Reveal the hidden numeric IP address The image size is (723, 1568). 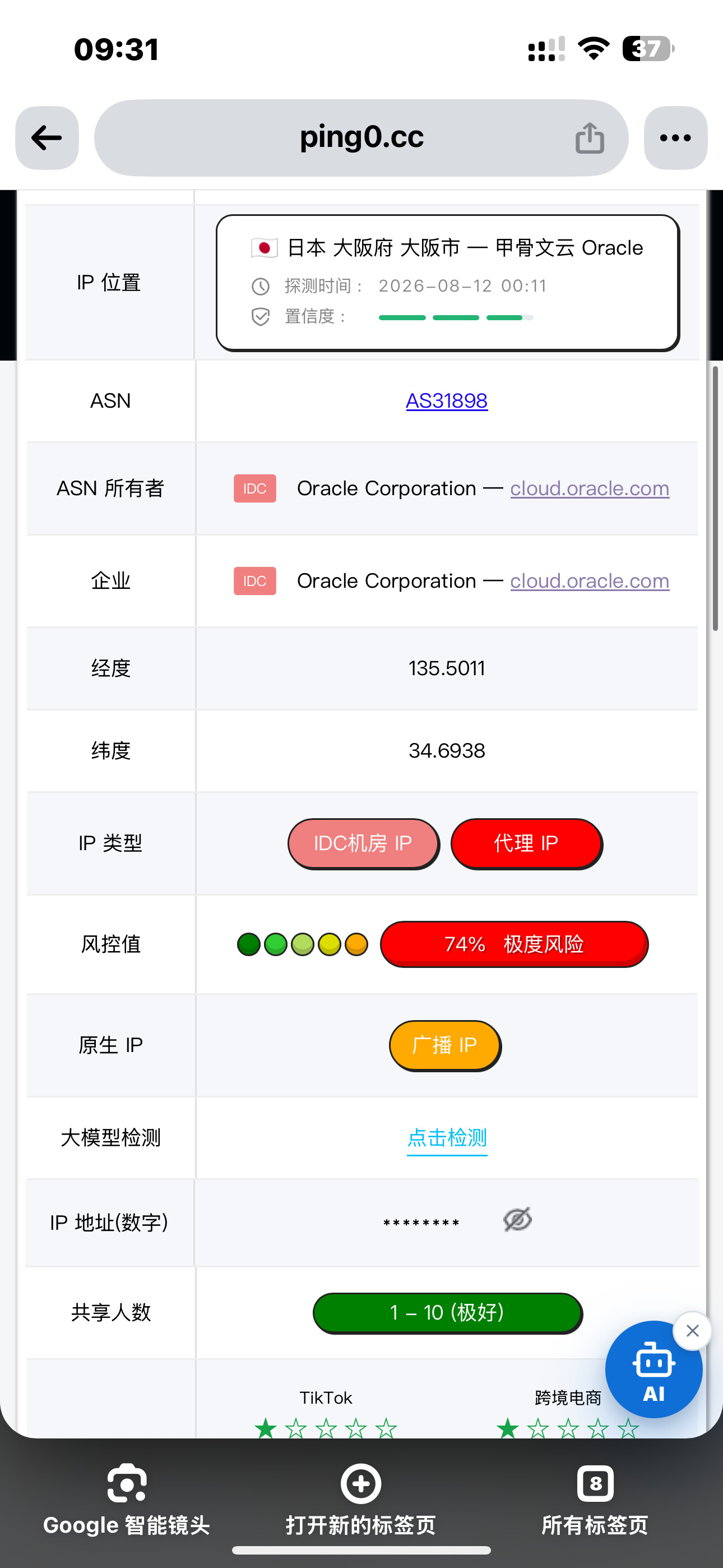pyautogui.click(x=518, y=1219)
